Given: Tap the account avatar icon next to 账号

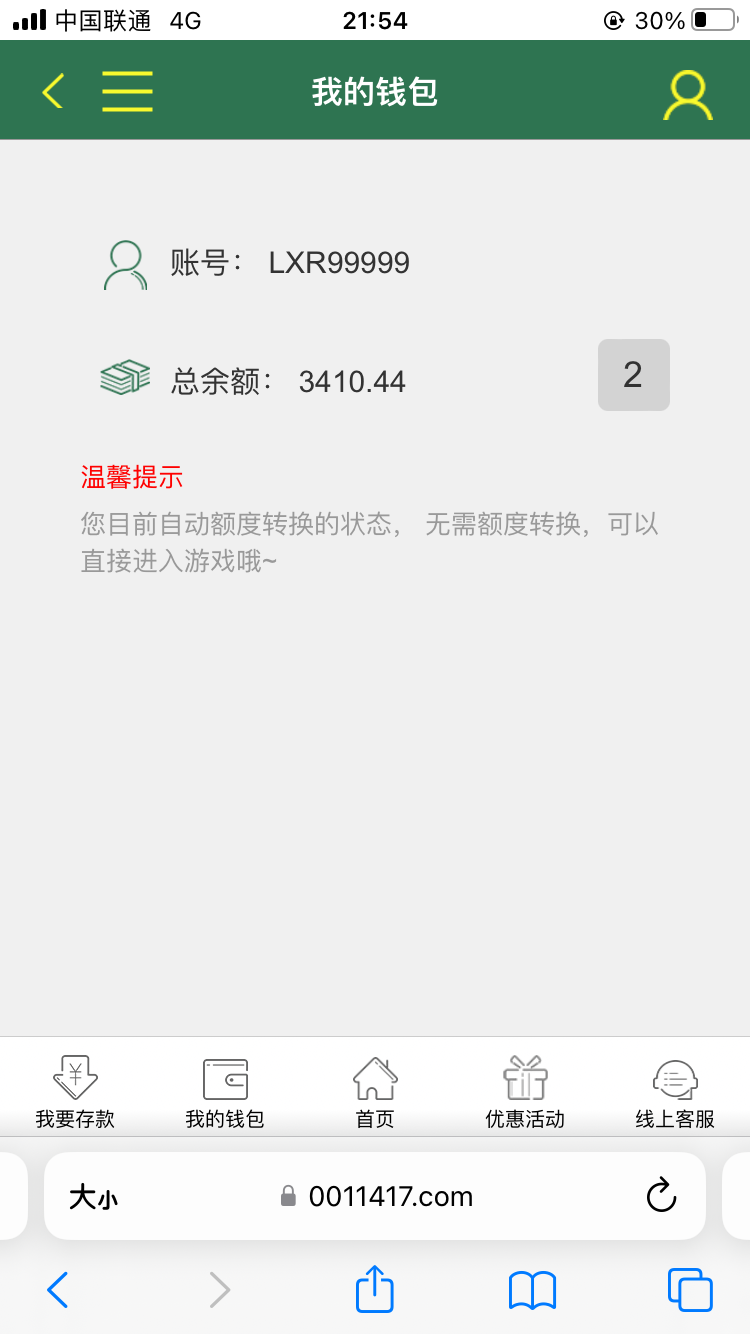Looking at the screenshot, I should pyautogui.click(x=124, y=263).
